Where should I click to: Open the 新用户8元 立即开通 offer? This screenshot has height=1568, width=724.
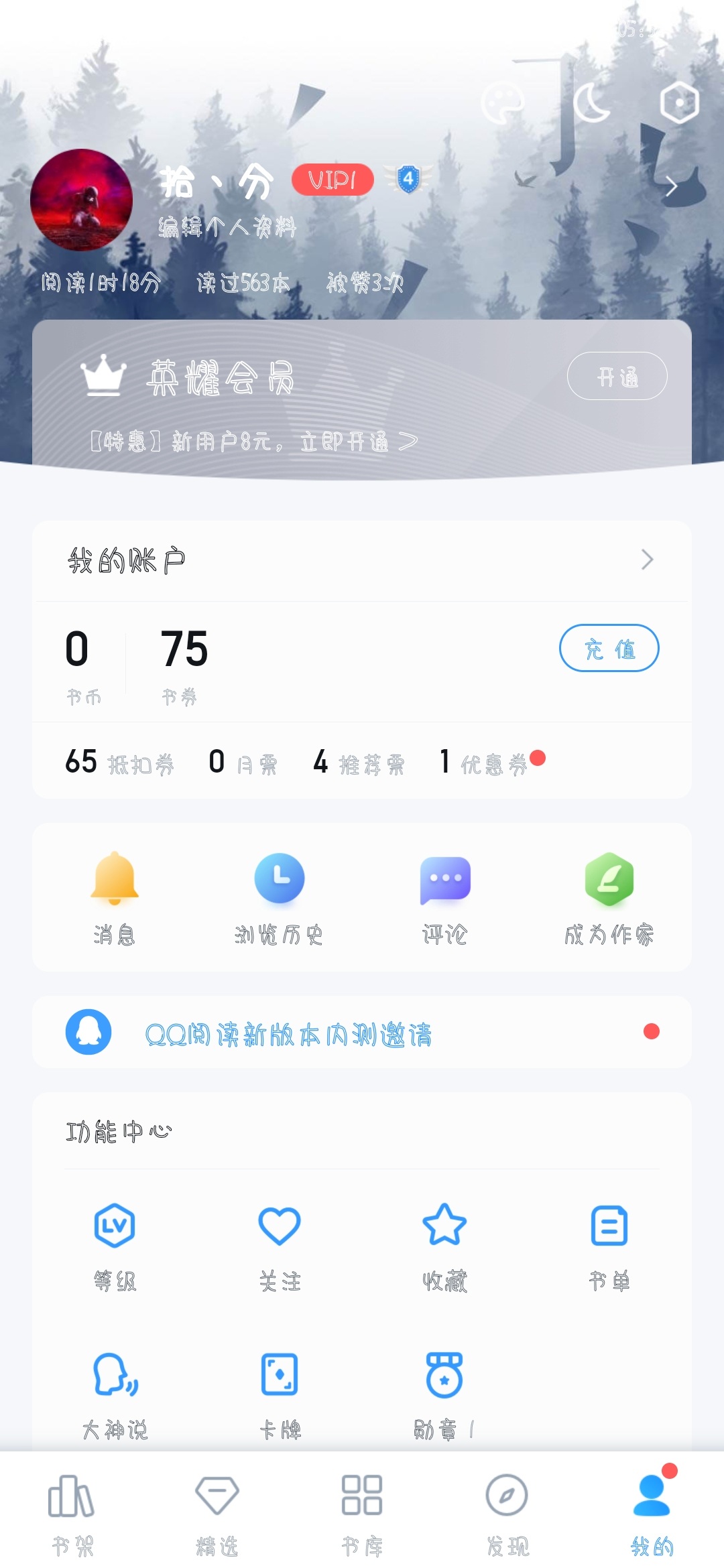(x=253, y=442)
